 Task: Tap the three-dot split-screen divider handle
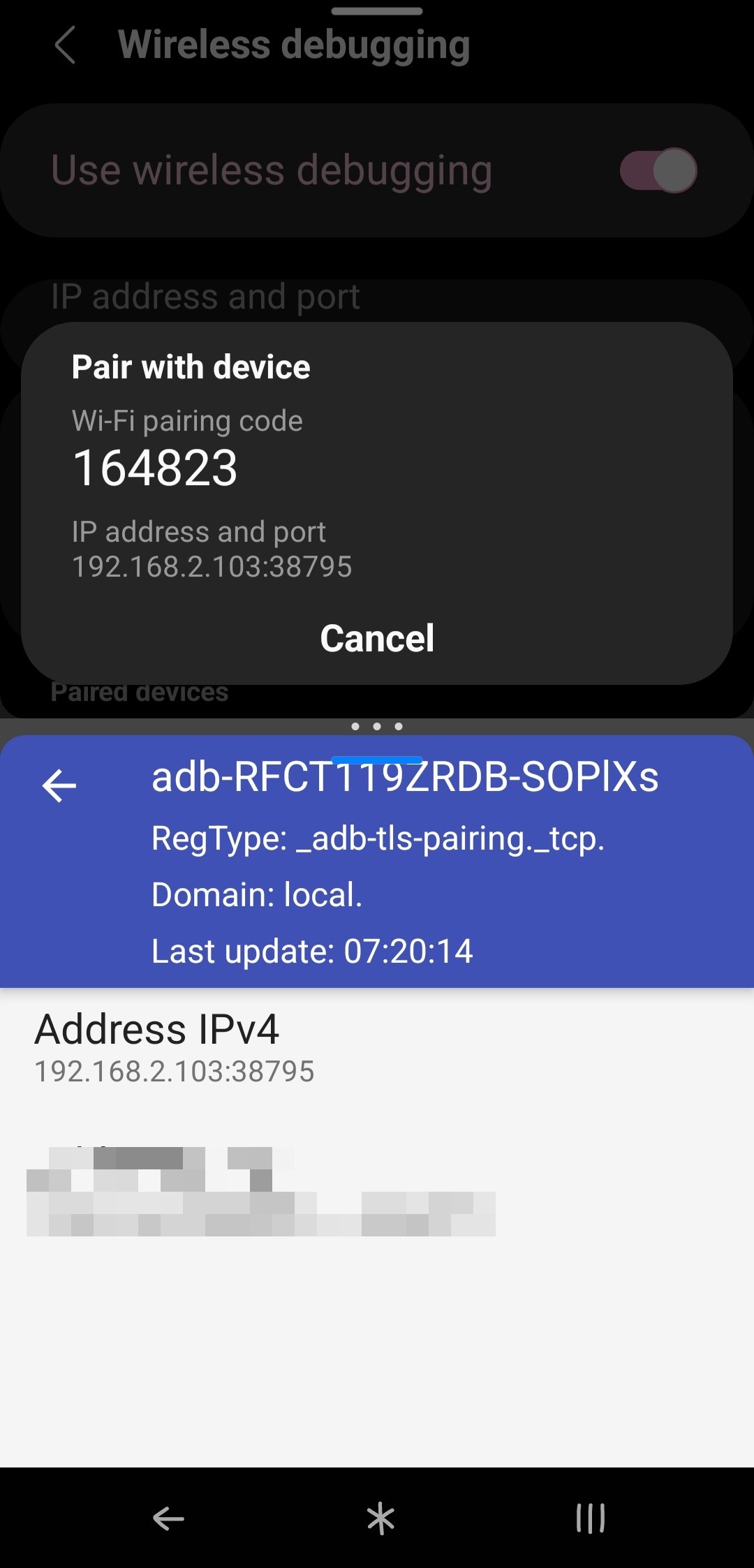[x=377, y=725]
